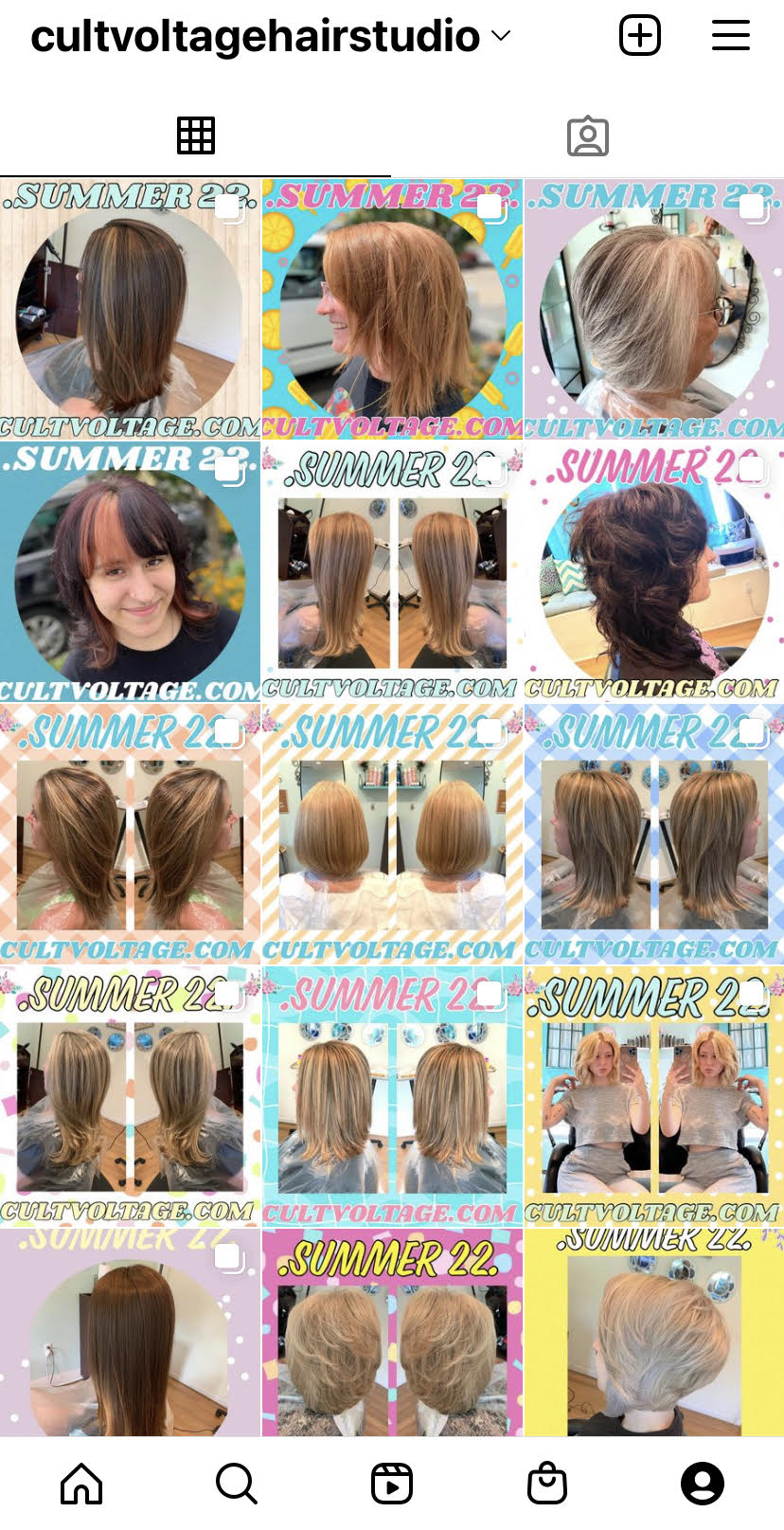Open the account switcher next to cultvoltagehairstudio
Screen dimensions: 784x1530
pyautogui.click(x=501, y=37)
